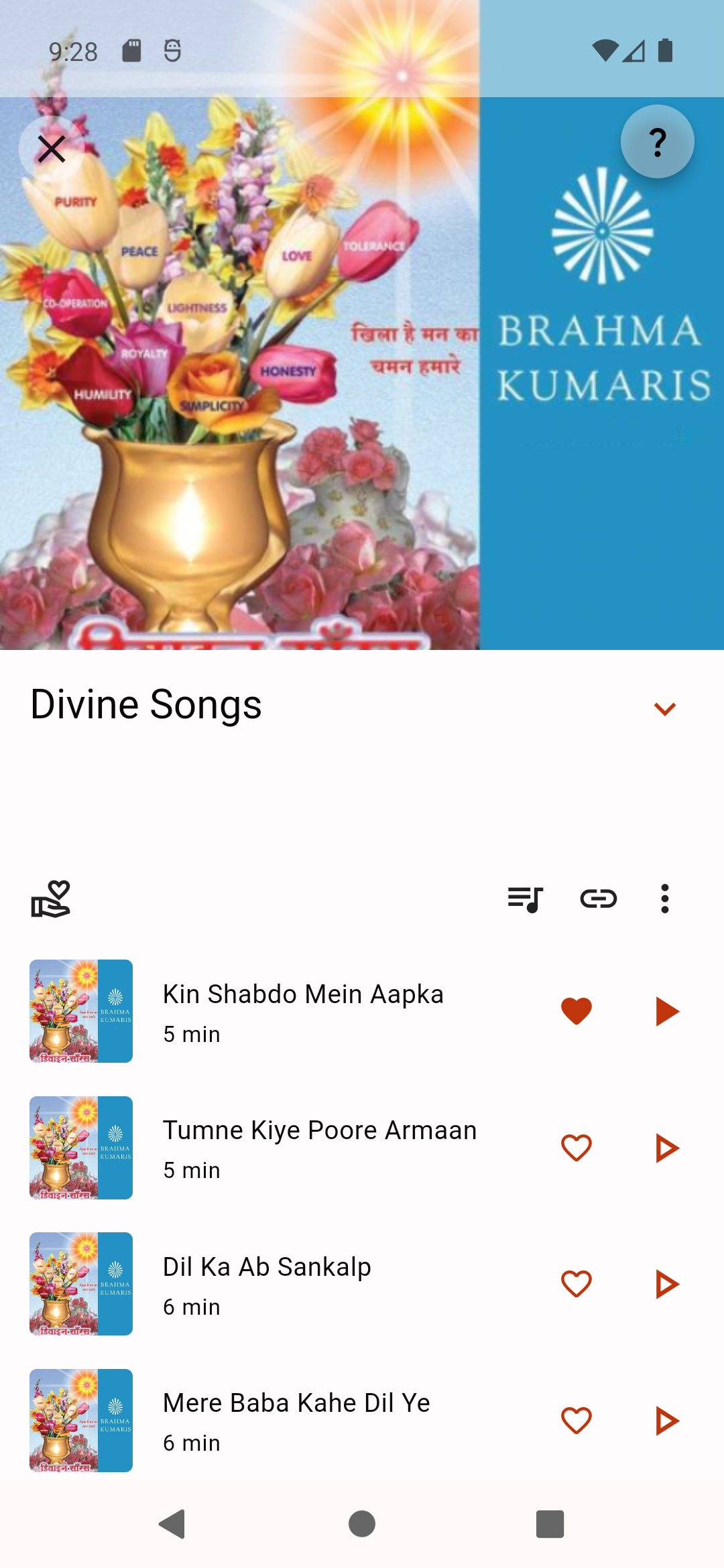Play Kin Shabdo Mein Aapka
The image size is (724, 1568).
[666, 1011]
